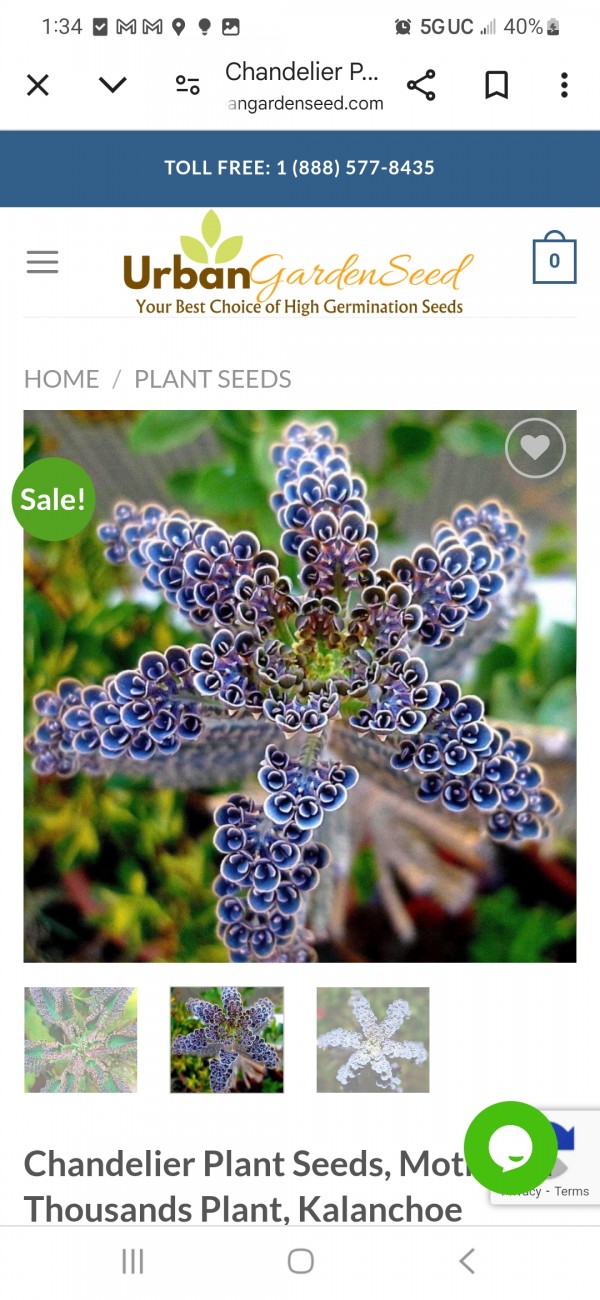Go to the HOME breadcrumb
The image size is (600, 1300).
tap(61, 379)
